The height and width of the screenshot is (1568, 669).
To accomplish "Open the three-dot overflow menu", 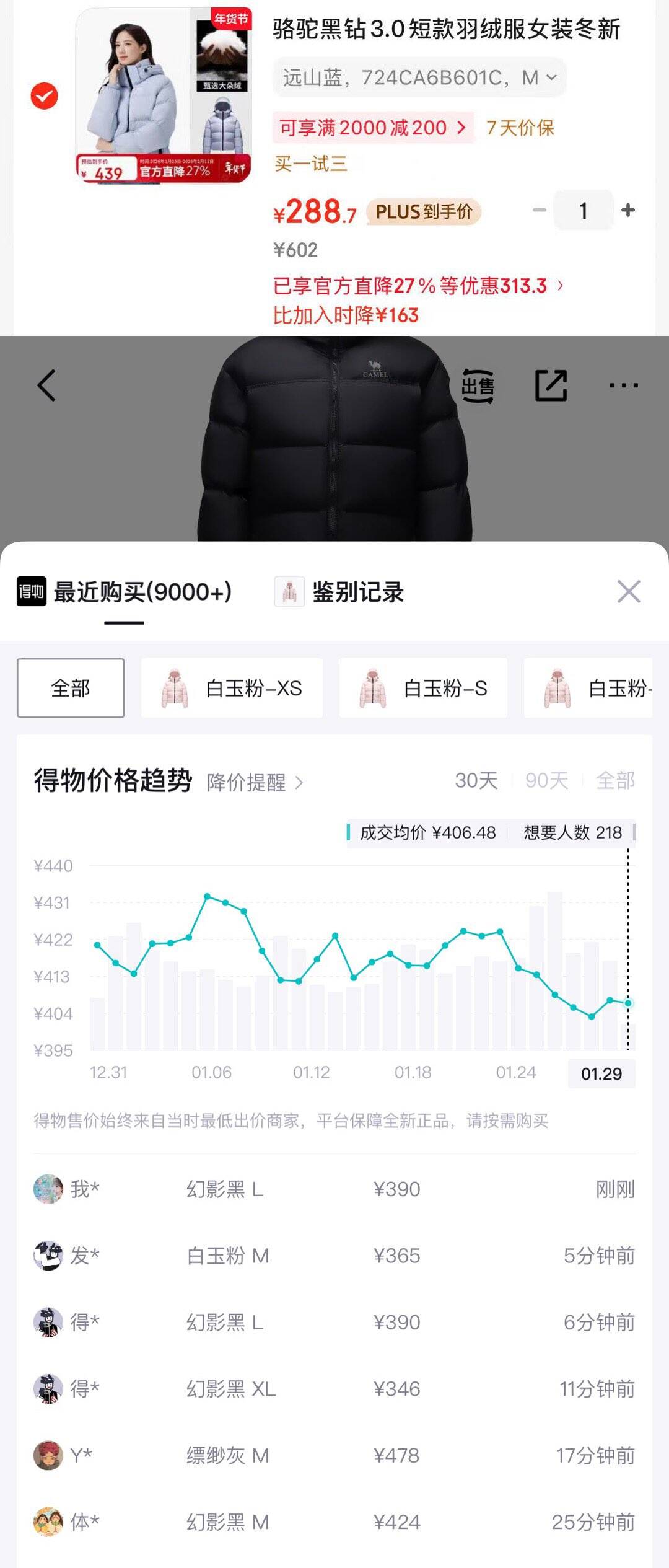I will (623, 385).
